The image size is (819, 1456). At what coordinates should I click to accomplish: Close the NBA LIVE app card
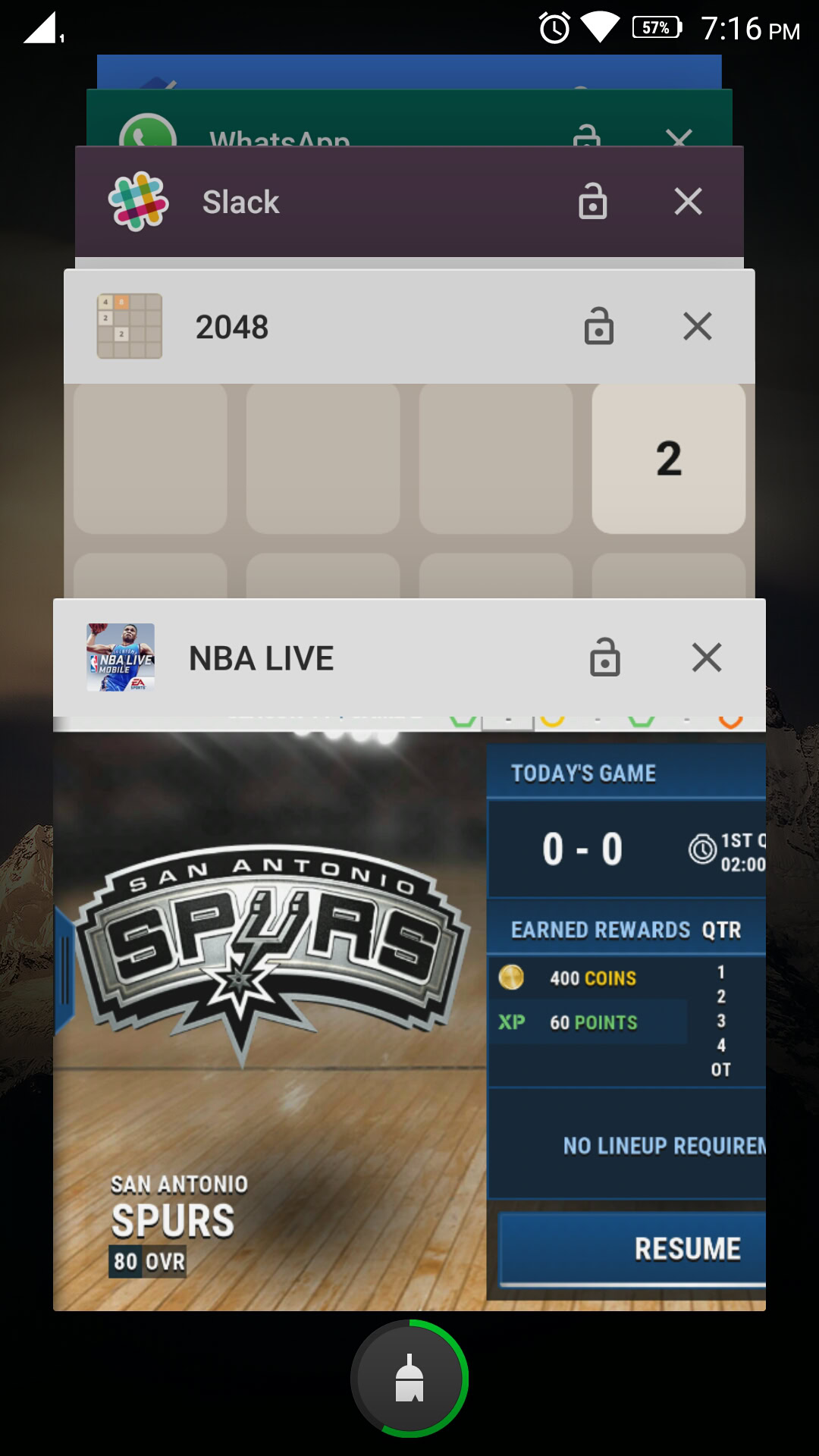tap(706, 657)
